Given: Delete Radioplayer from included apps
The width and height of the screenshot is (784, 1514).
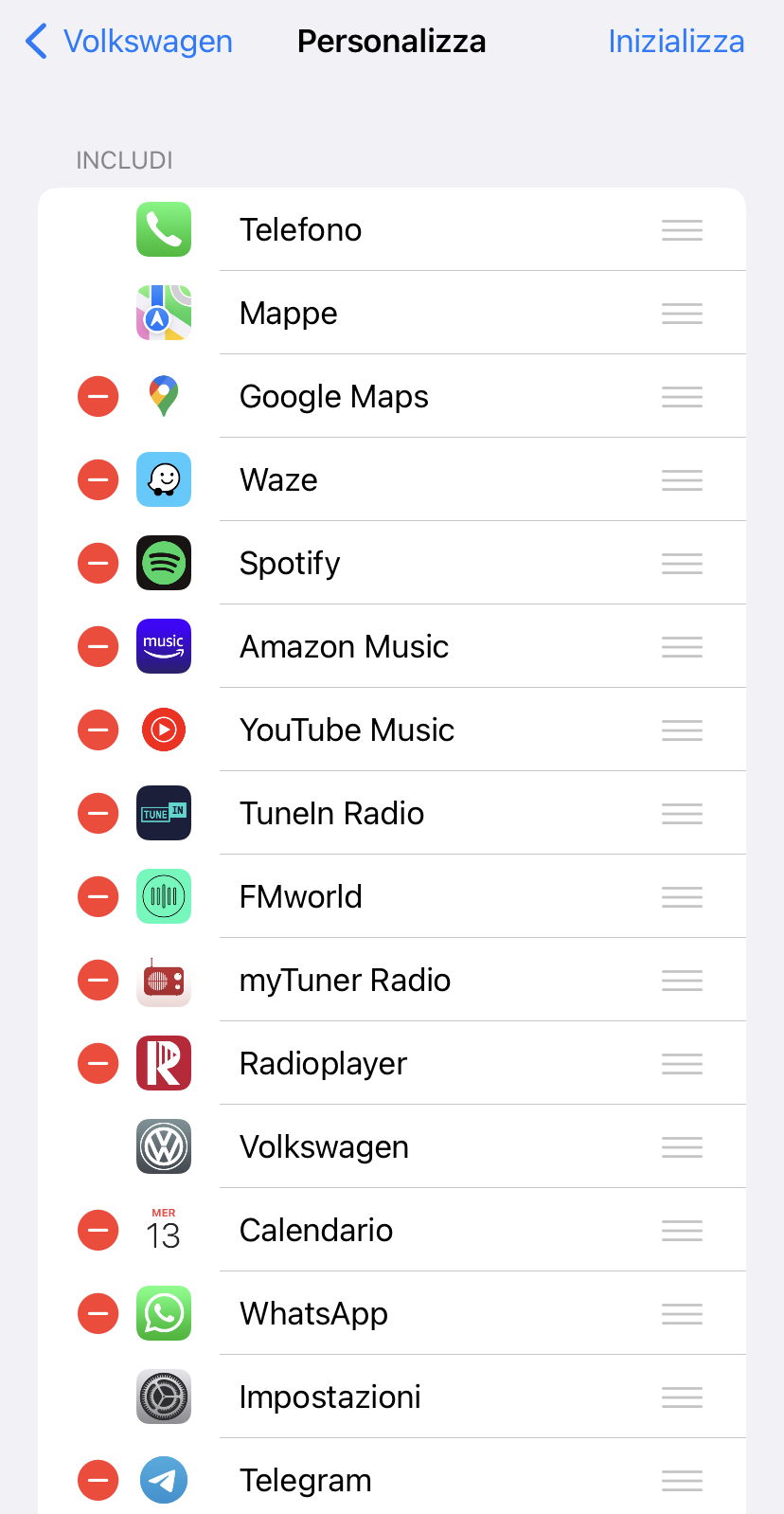Looking at the screenshot, I should pyautogui.click(x=98, y=1063).
